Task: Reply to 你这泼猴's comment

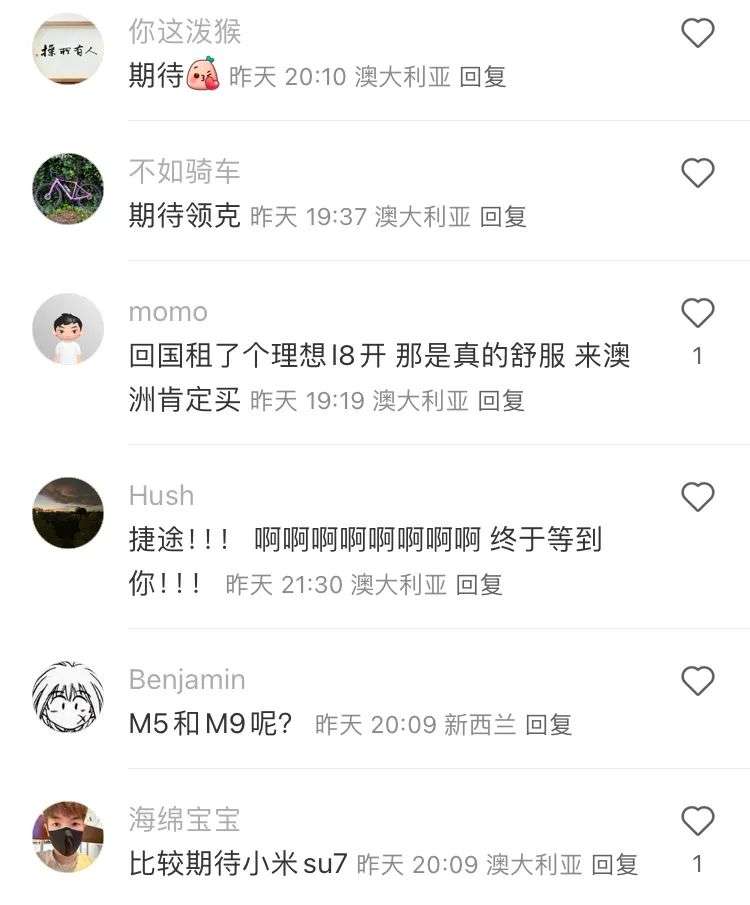Action: [483, 77]
